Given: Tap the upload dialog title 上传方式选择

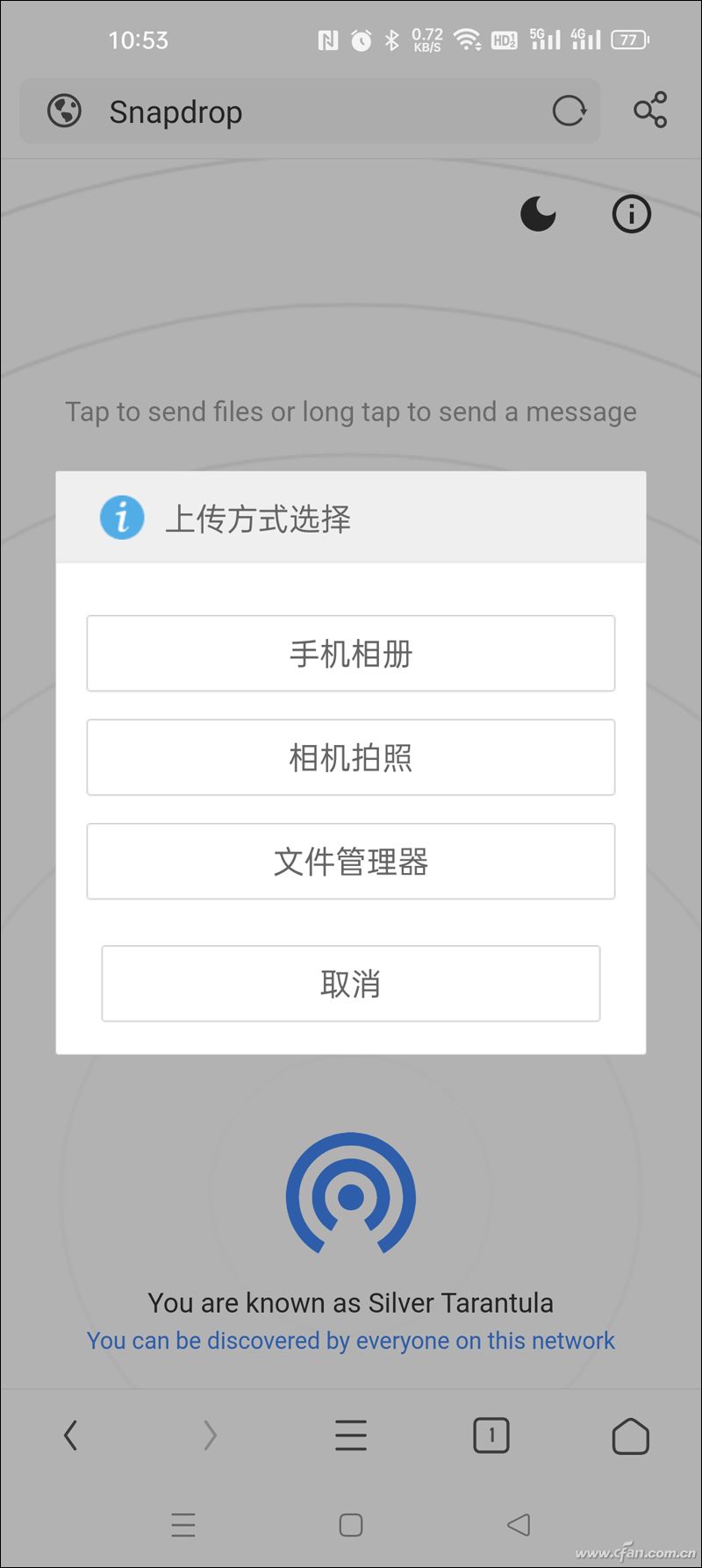Looking at the screenshot, I should click(x=259, y=518).
